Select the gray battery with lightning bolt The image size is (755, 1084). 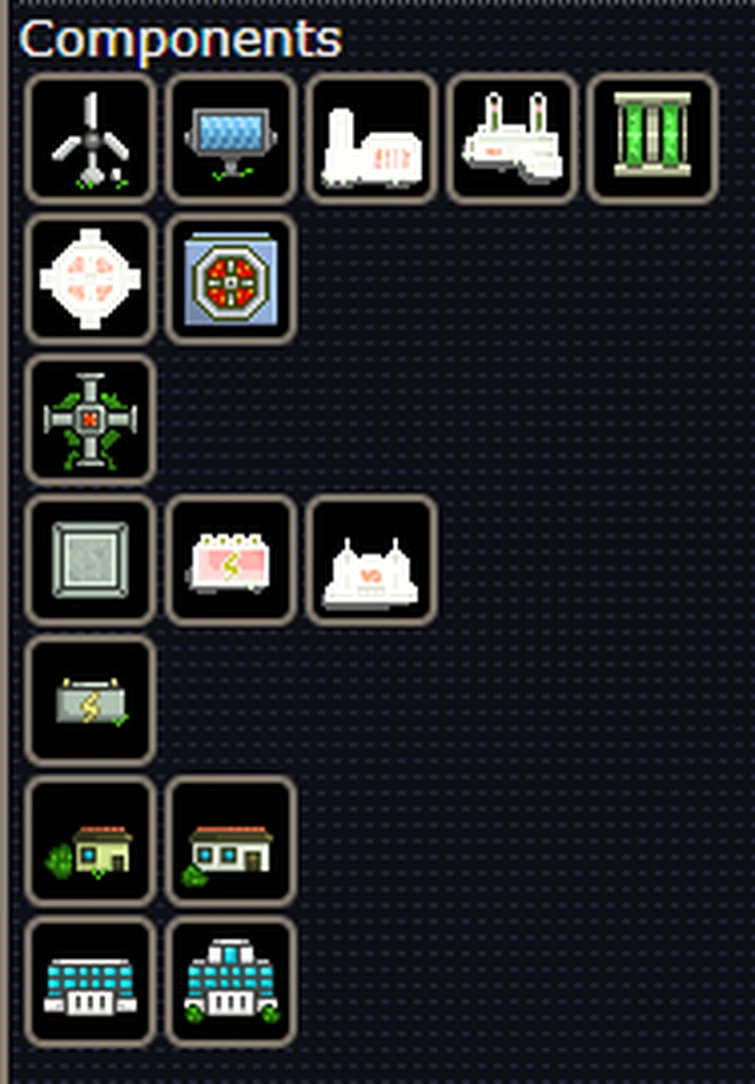91,702
